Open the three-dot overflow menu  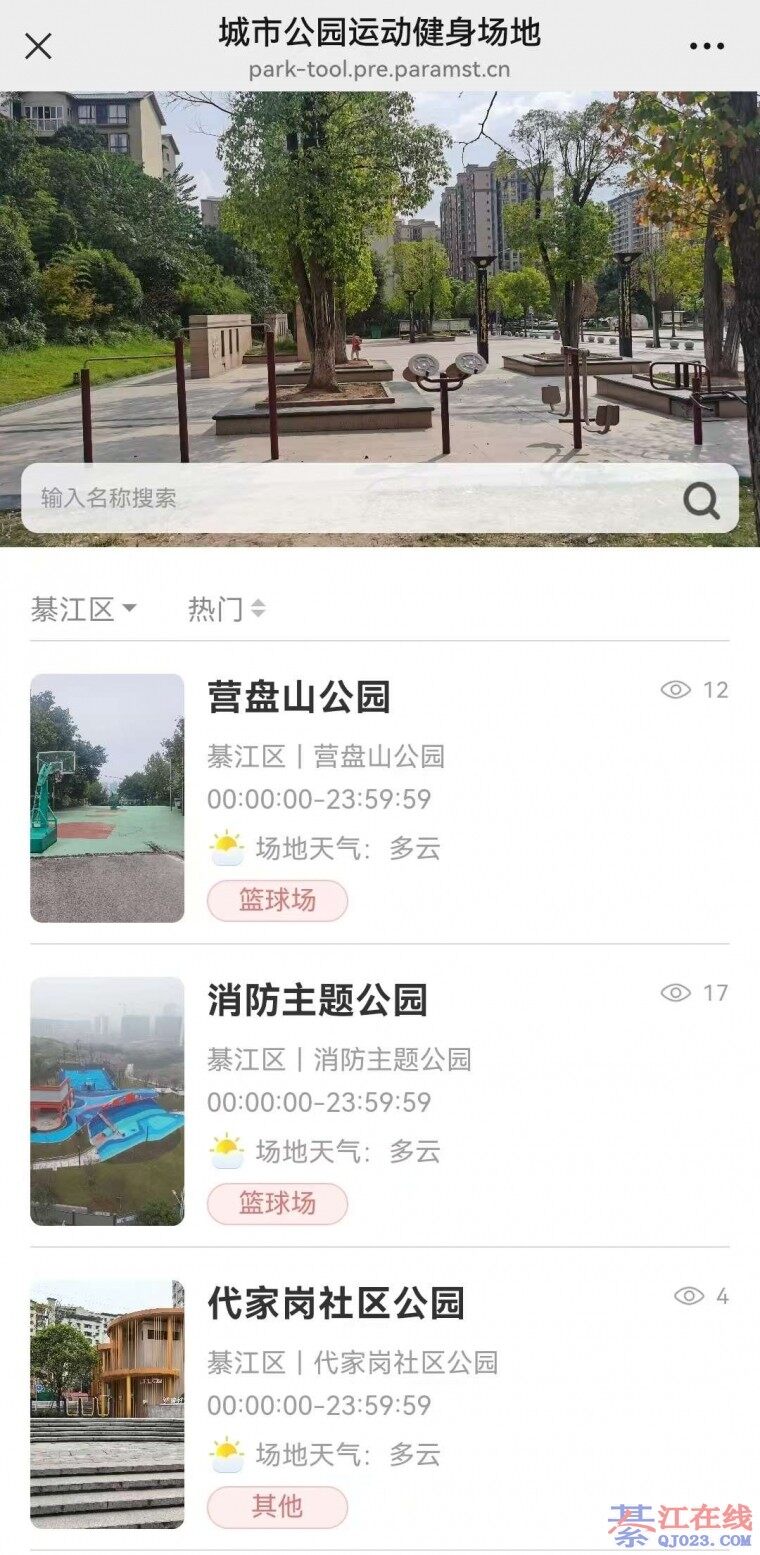(706, 46)
